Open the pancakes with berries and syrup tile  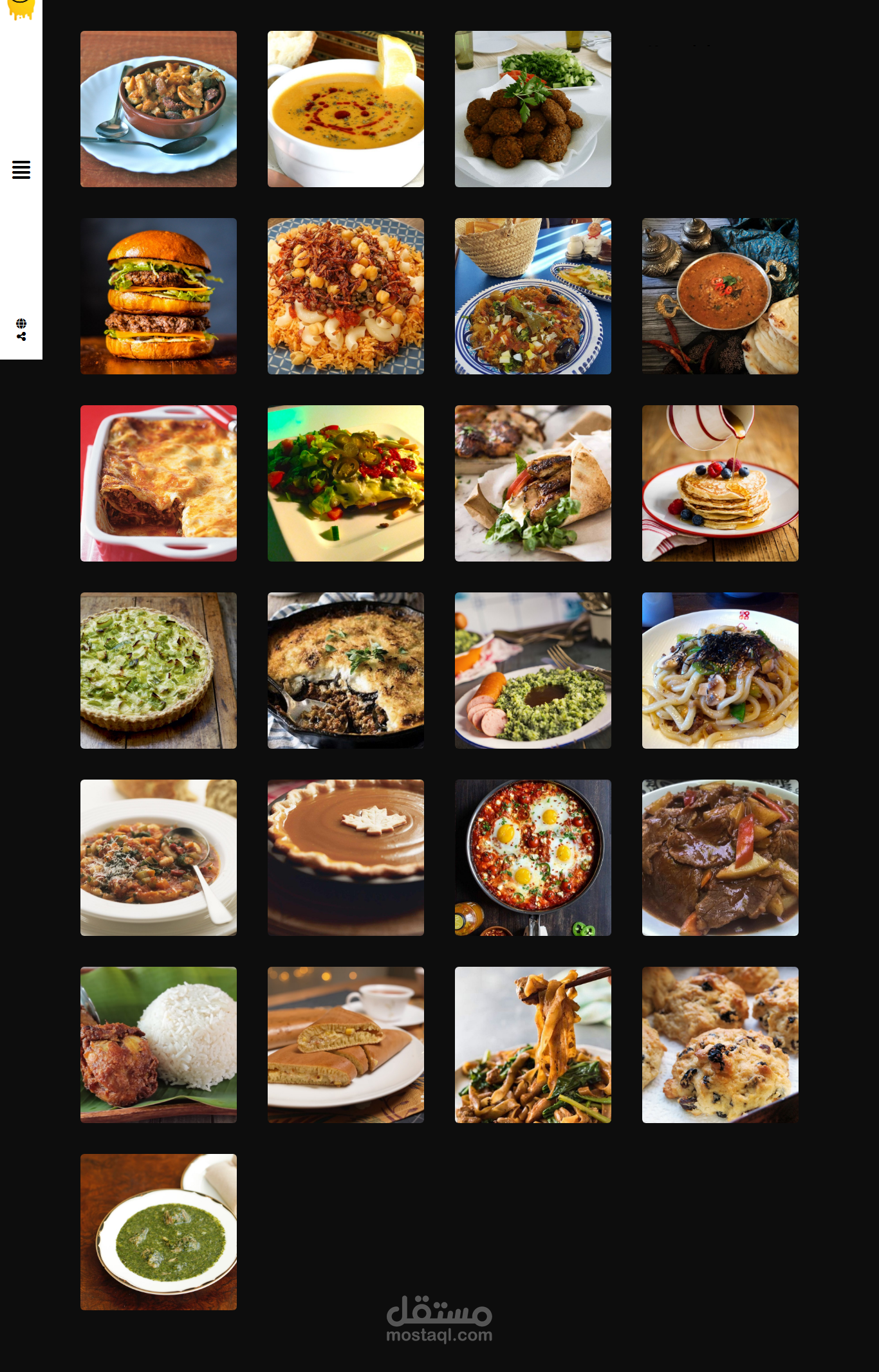720,483
